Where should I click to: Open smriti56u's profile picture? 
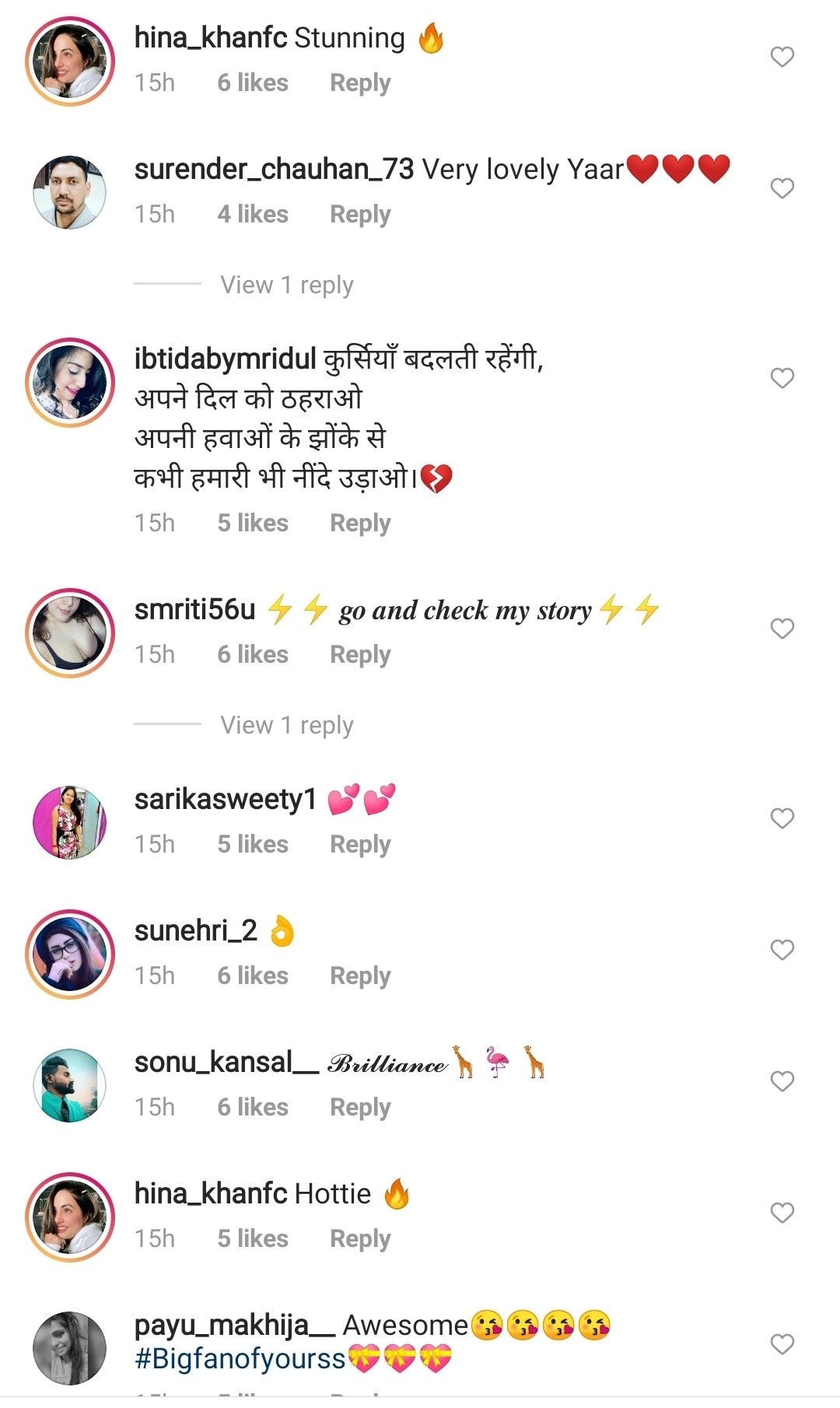(x=70, y=632)
